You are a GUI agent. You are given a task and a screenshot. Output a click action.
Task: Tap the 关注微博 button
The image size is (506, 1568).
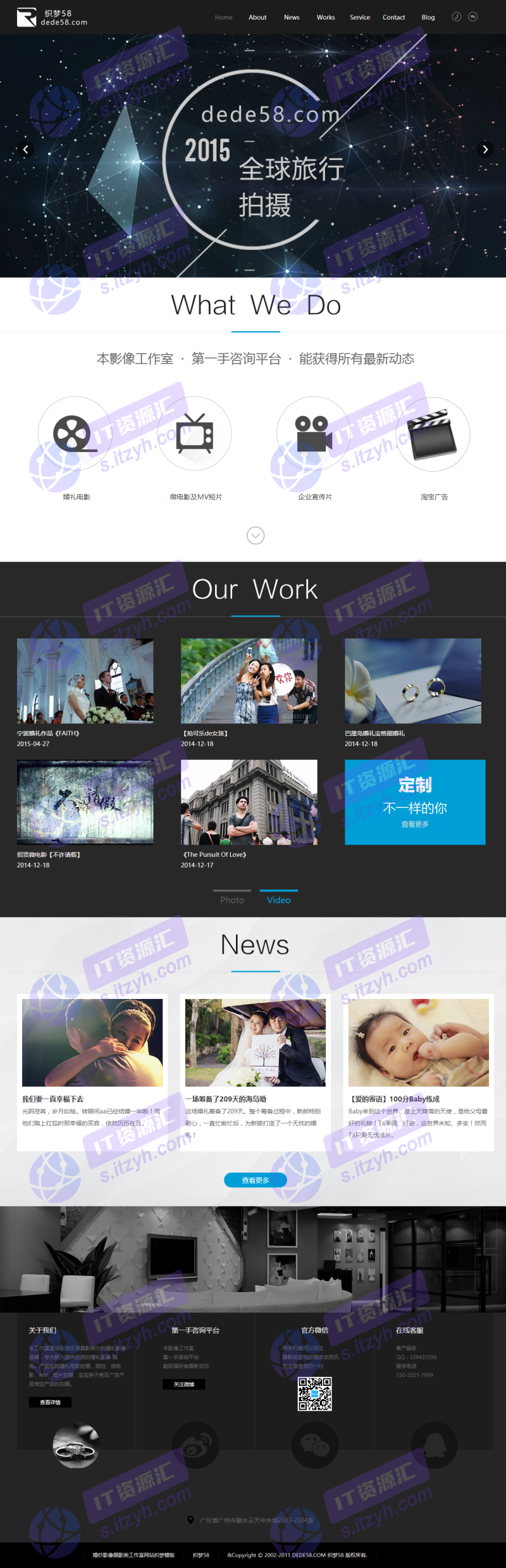(184, 1385)
